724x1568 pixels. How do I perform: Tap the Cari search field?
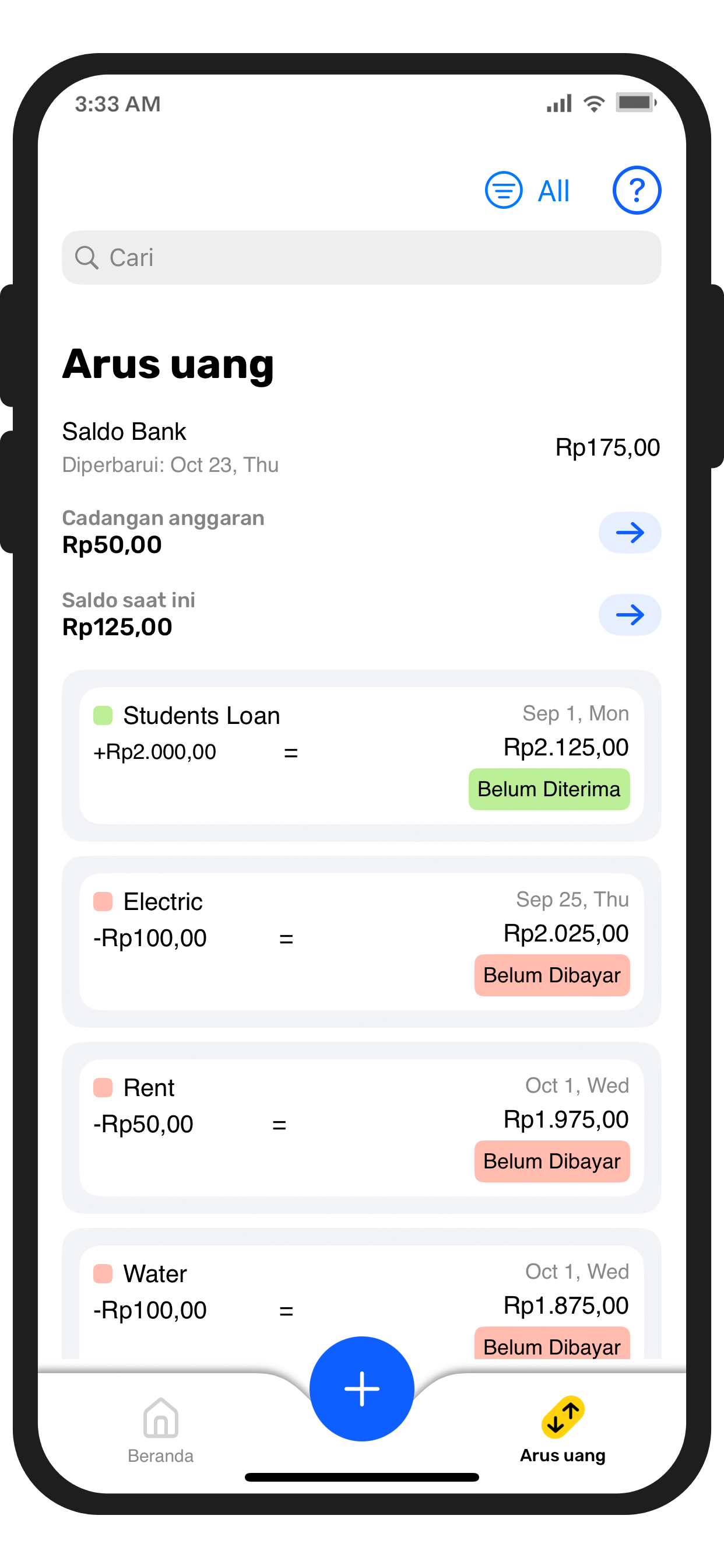(x=361, y=257)
